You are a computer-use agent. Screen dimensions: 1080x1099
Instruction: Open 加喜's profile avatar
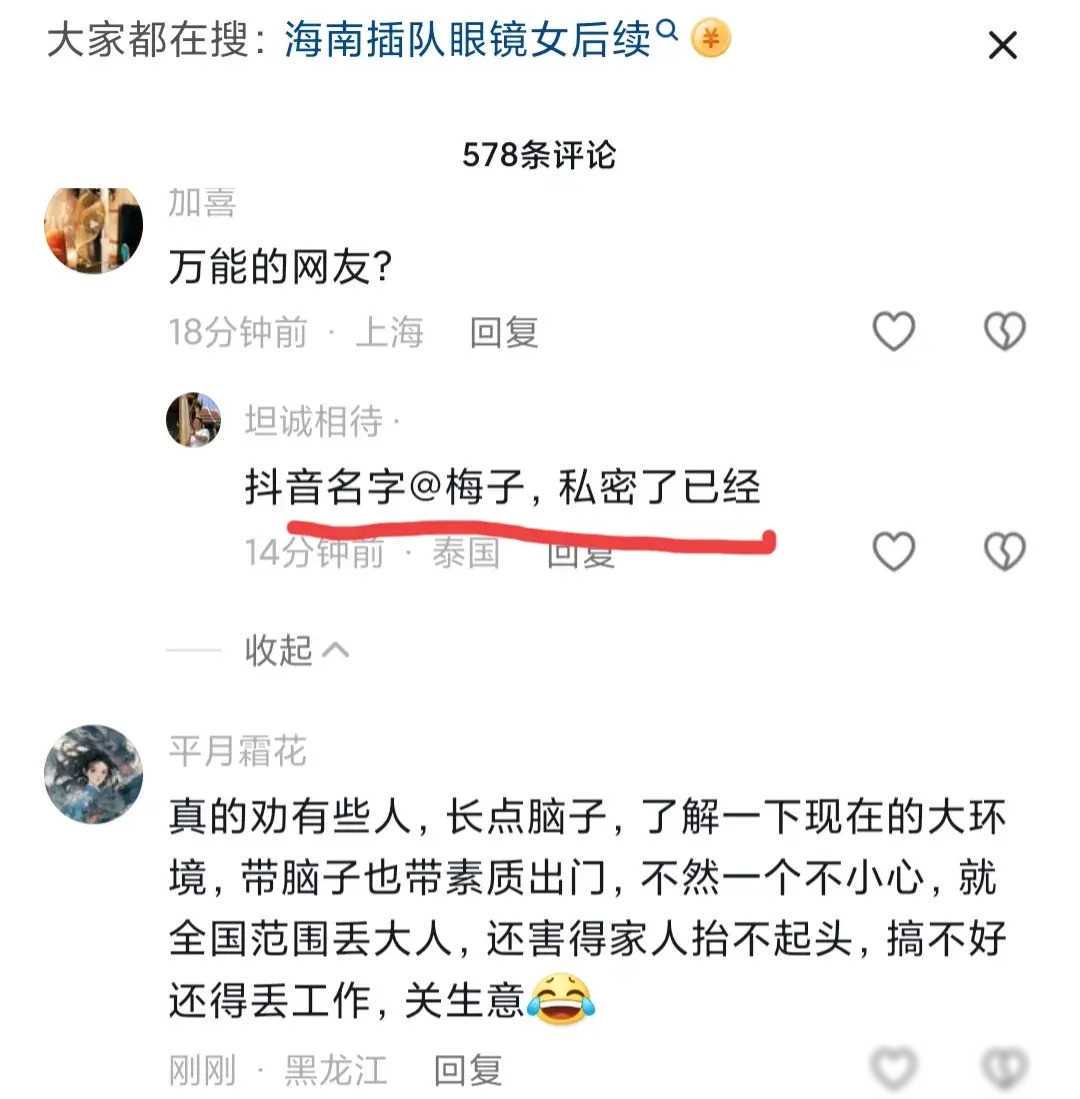pos(93,228)
